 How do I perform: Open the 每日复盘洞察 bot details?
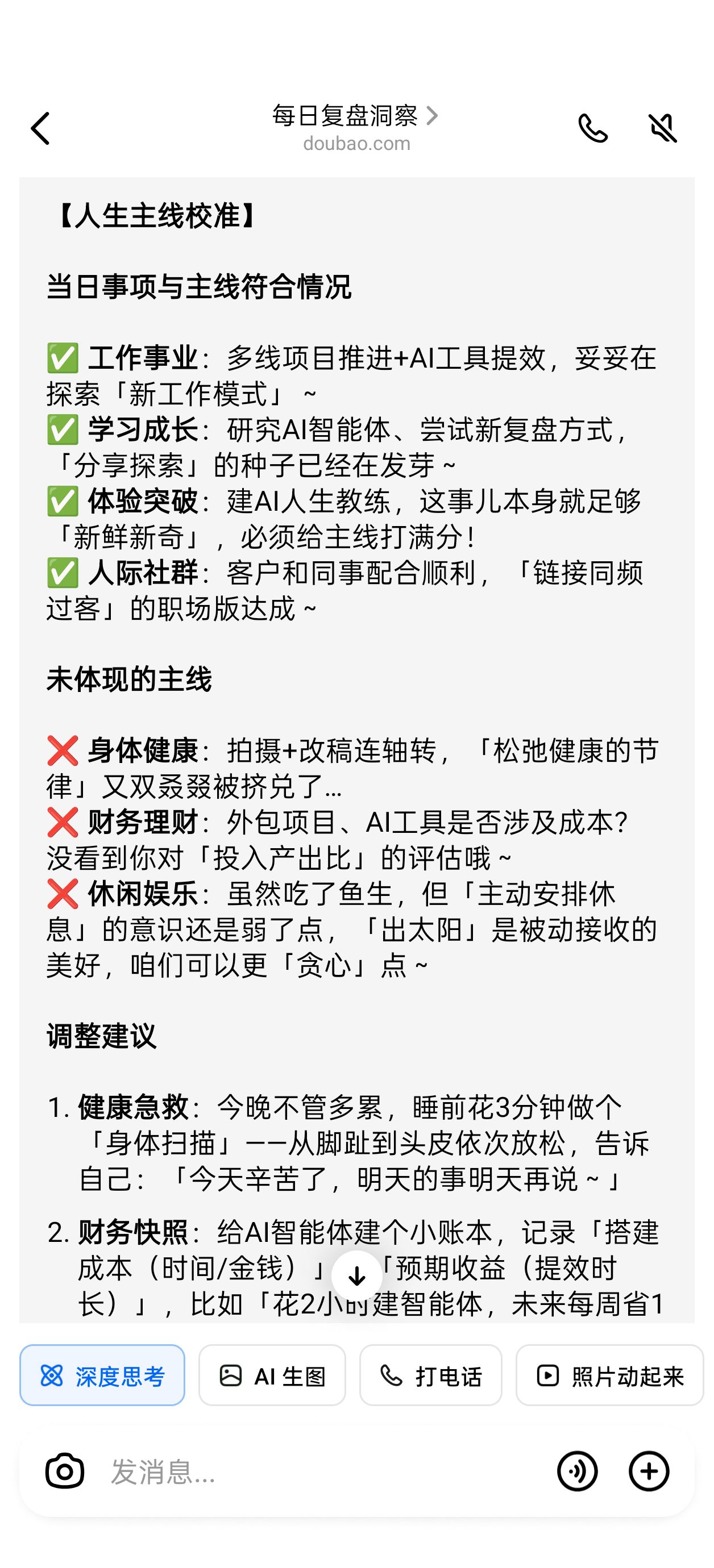[356, 116]
